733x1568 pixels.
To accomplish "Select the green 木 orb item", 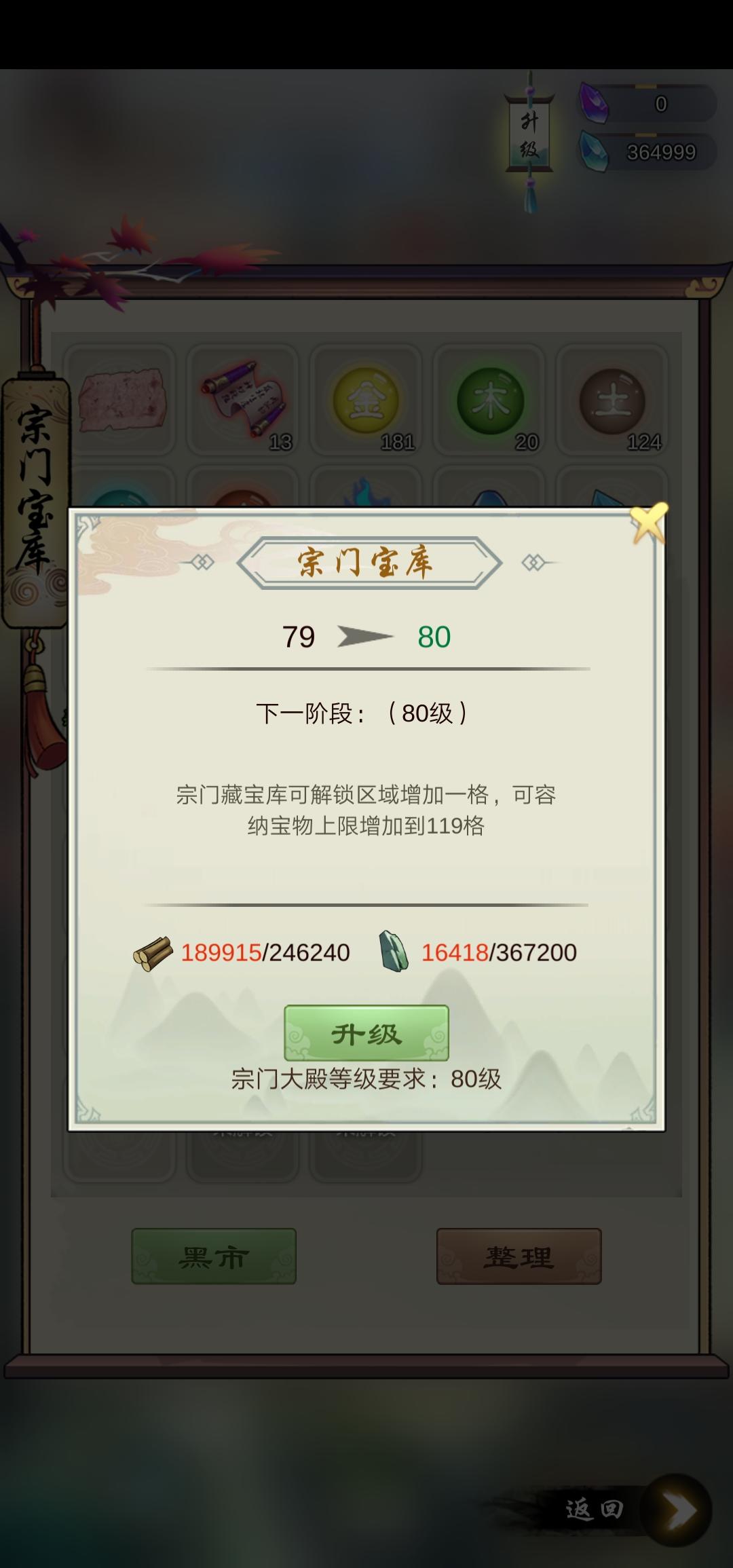I will (x=489, y=400).
